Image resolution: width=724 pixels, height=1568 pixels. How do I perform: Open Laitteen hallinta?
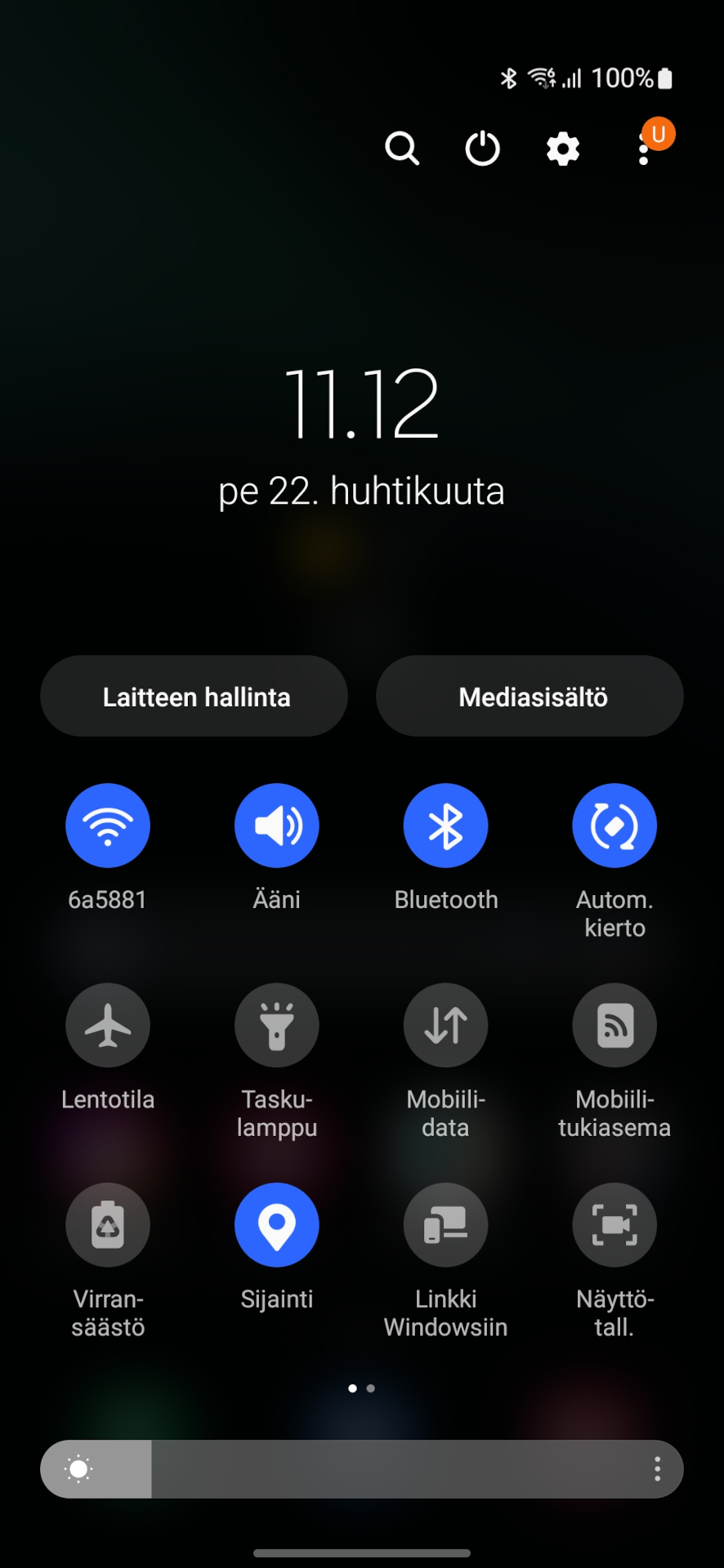point(194,697)
